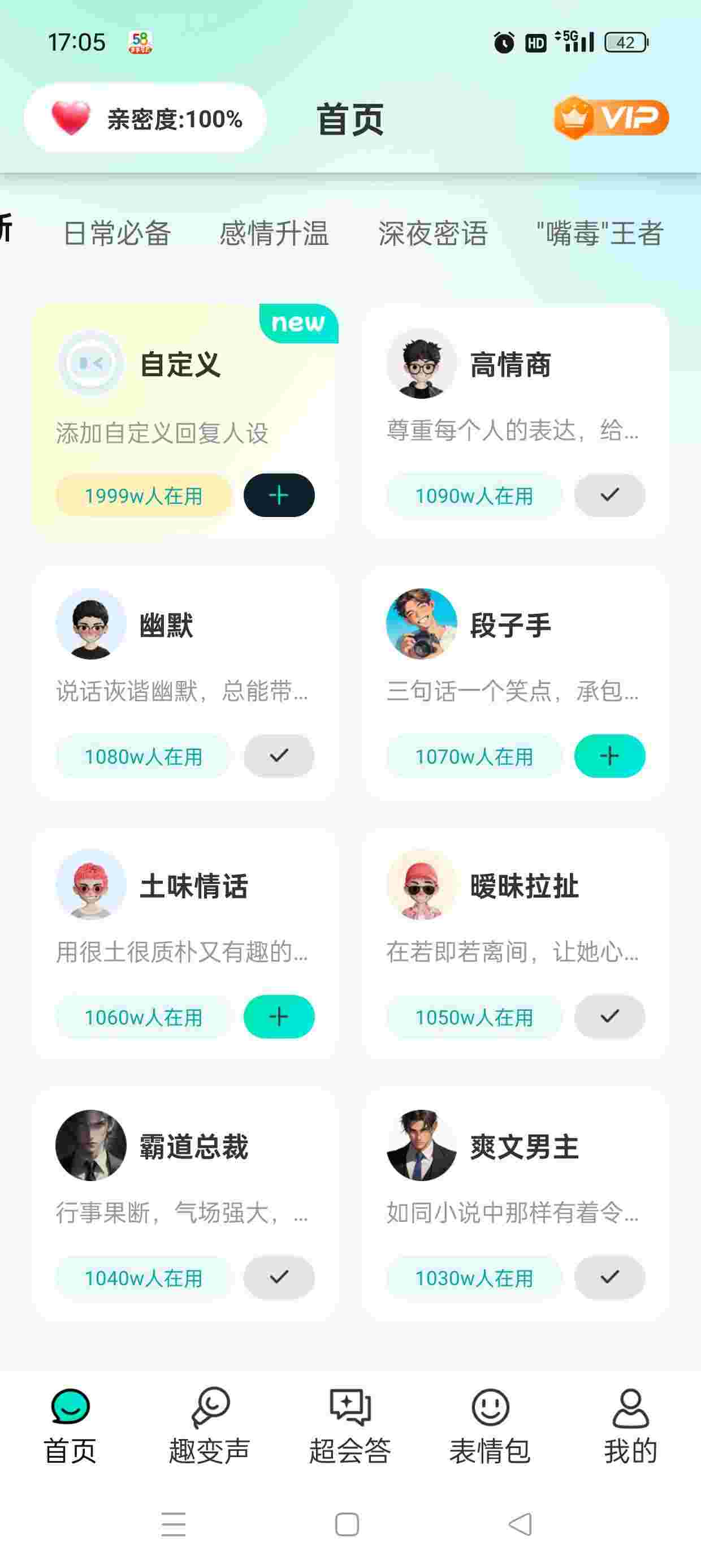Tap the 亲密度 100% intimacy pill
The width and height of the screenshot is (701, 1568).
click(145, 118)
